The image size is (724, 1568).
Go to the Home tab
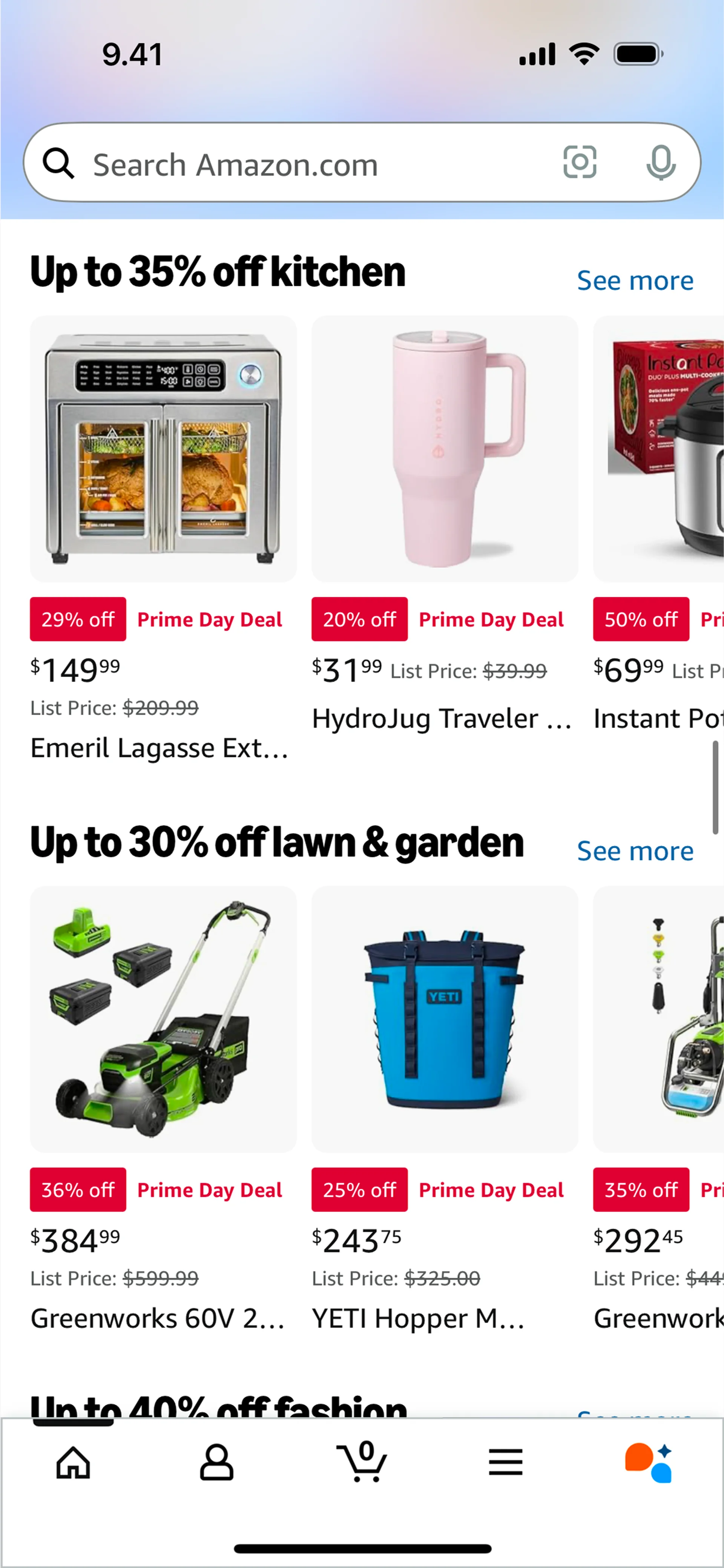tap(73, 1463)
